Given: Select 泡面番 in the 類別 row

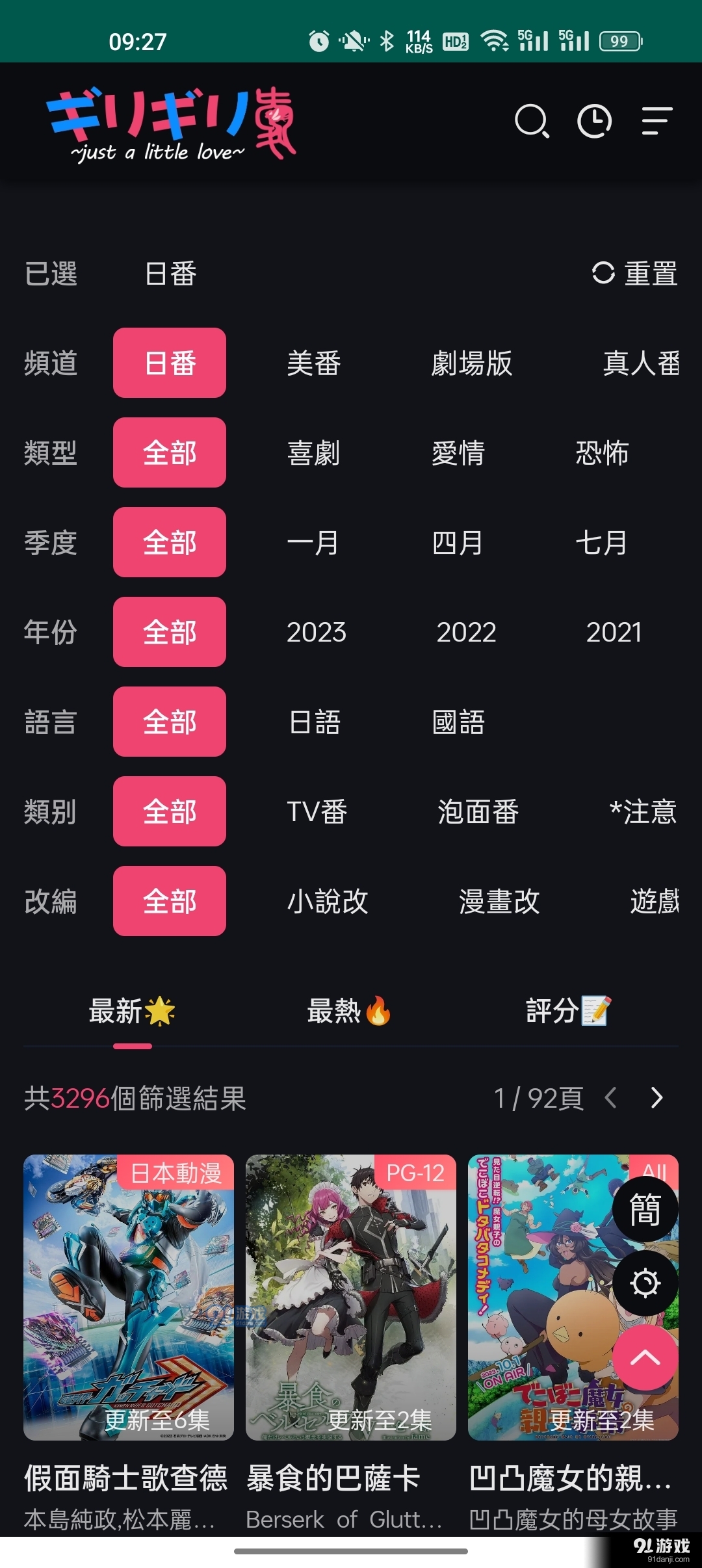Looking at the screenshot, I should point(479,812).
